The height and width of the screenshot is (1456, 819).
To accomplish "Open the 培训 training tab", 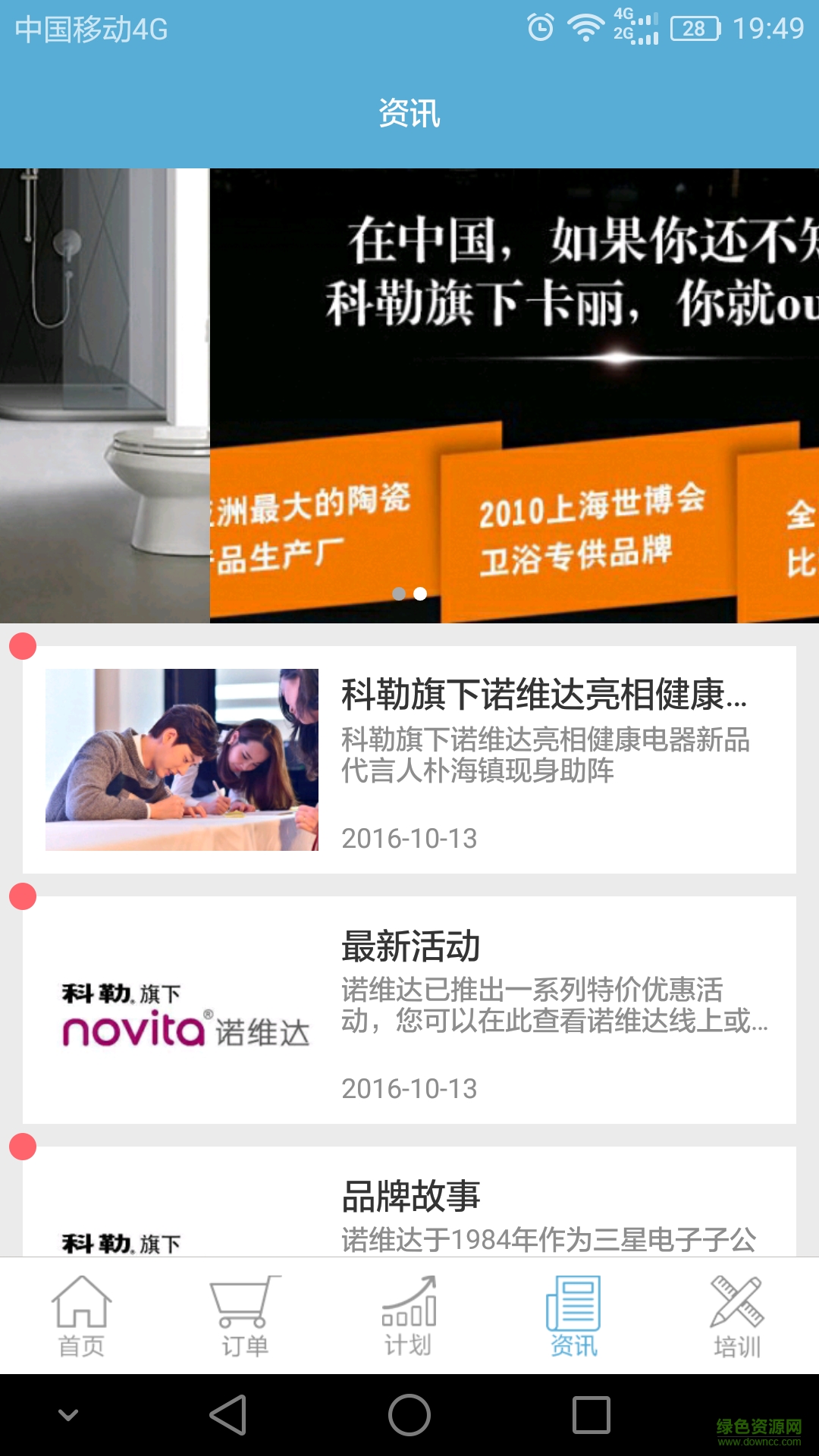I will (x=736, y=1316).
